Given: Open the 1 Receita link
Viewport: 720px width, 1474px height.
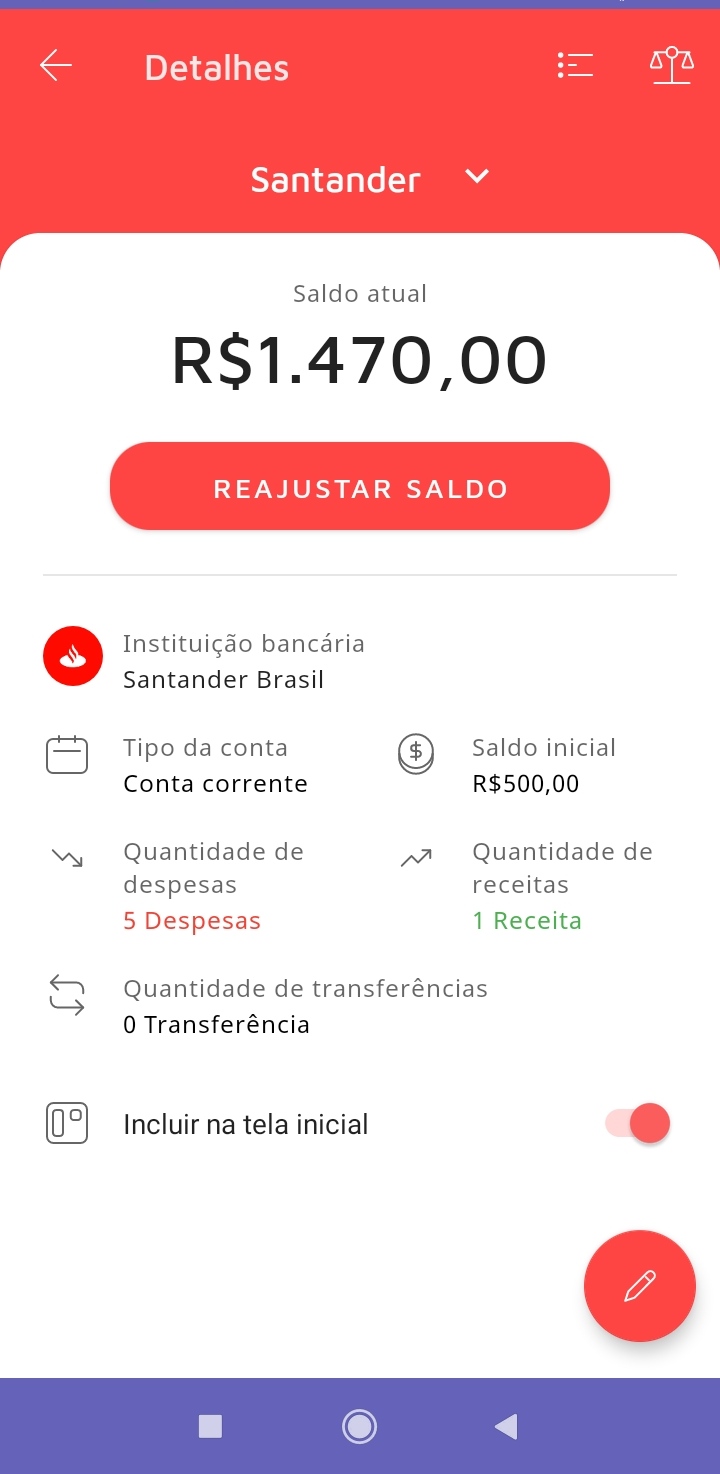Looking at the screenshot, I should [527, 920].
